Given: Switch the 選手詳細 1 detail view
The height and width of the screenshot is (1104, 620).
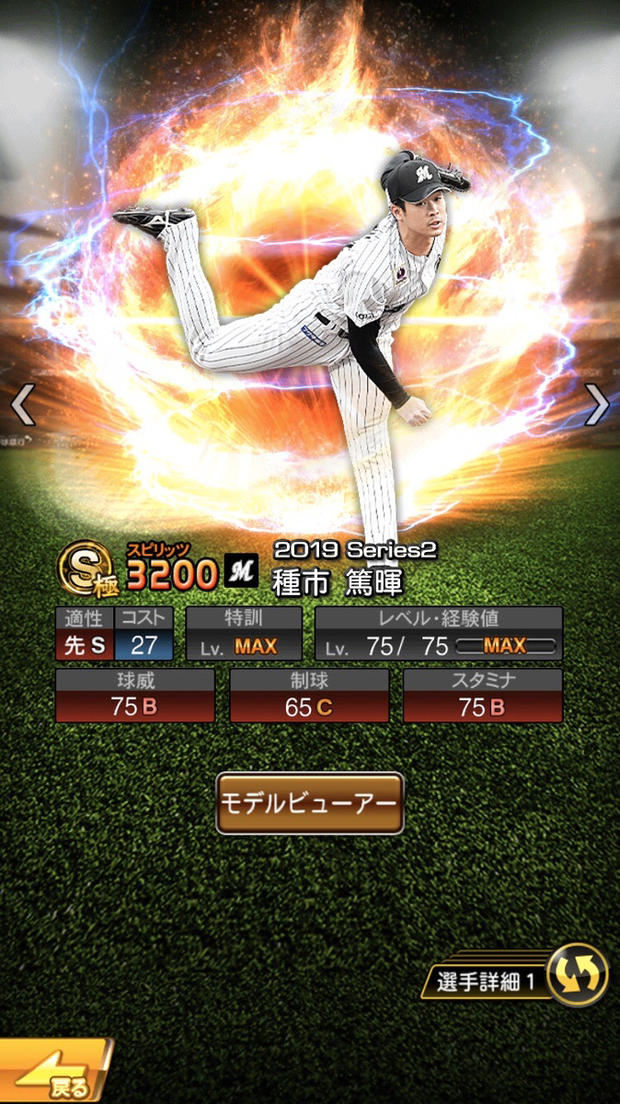Looking at the screenshot, I should click(578, 974).
